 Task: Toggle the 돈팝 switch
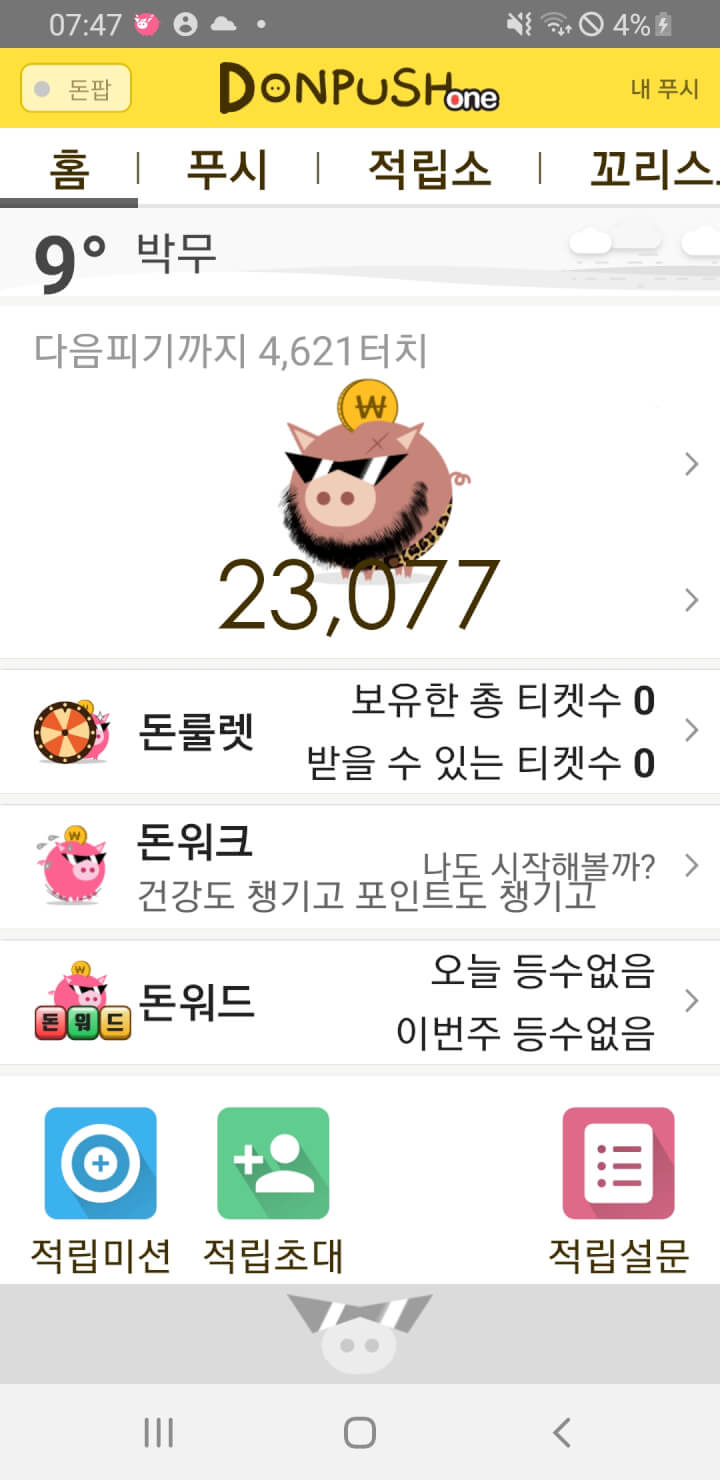pos(75,89)
